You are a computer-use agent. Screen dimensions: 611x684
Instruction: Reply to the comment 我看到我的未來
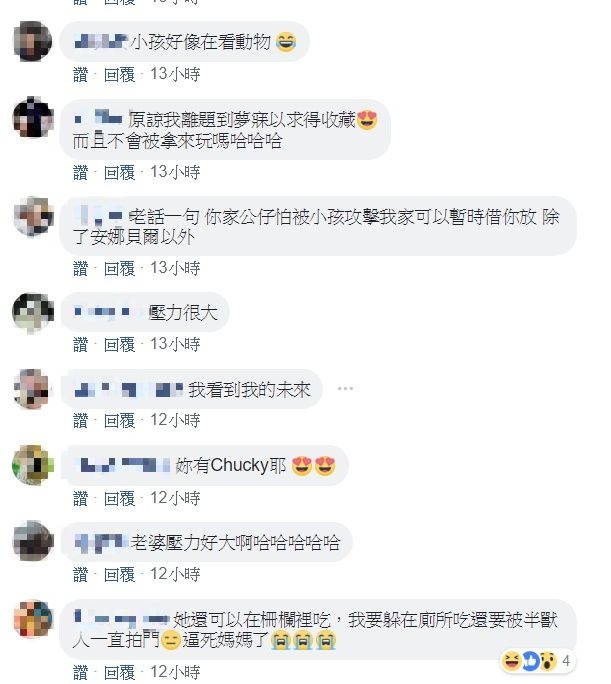pyautogui.click(x=119, y=421)
